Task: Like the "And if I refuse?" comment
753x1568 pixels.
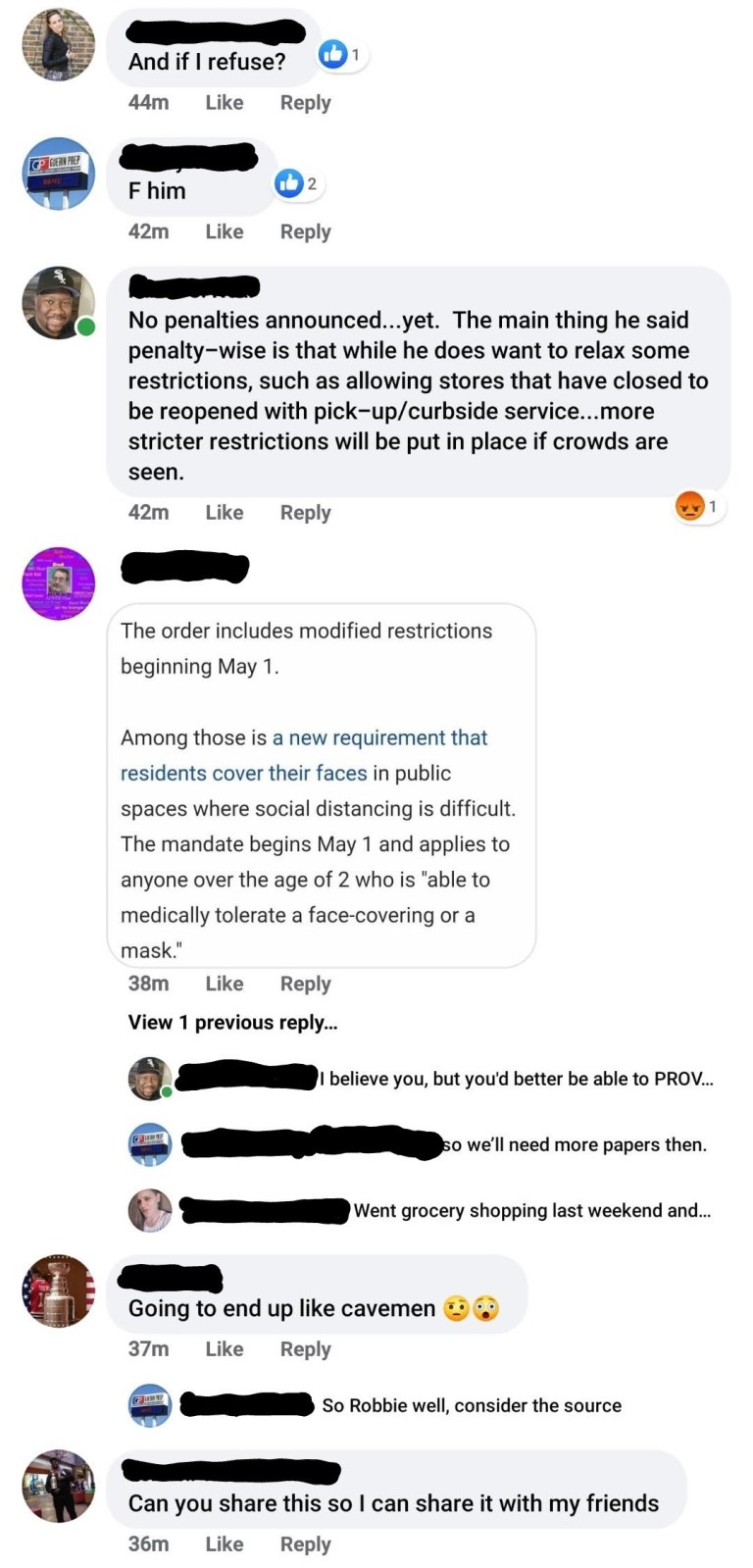Action: (x=224, y=102)
